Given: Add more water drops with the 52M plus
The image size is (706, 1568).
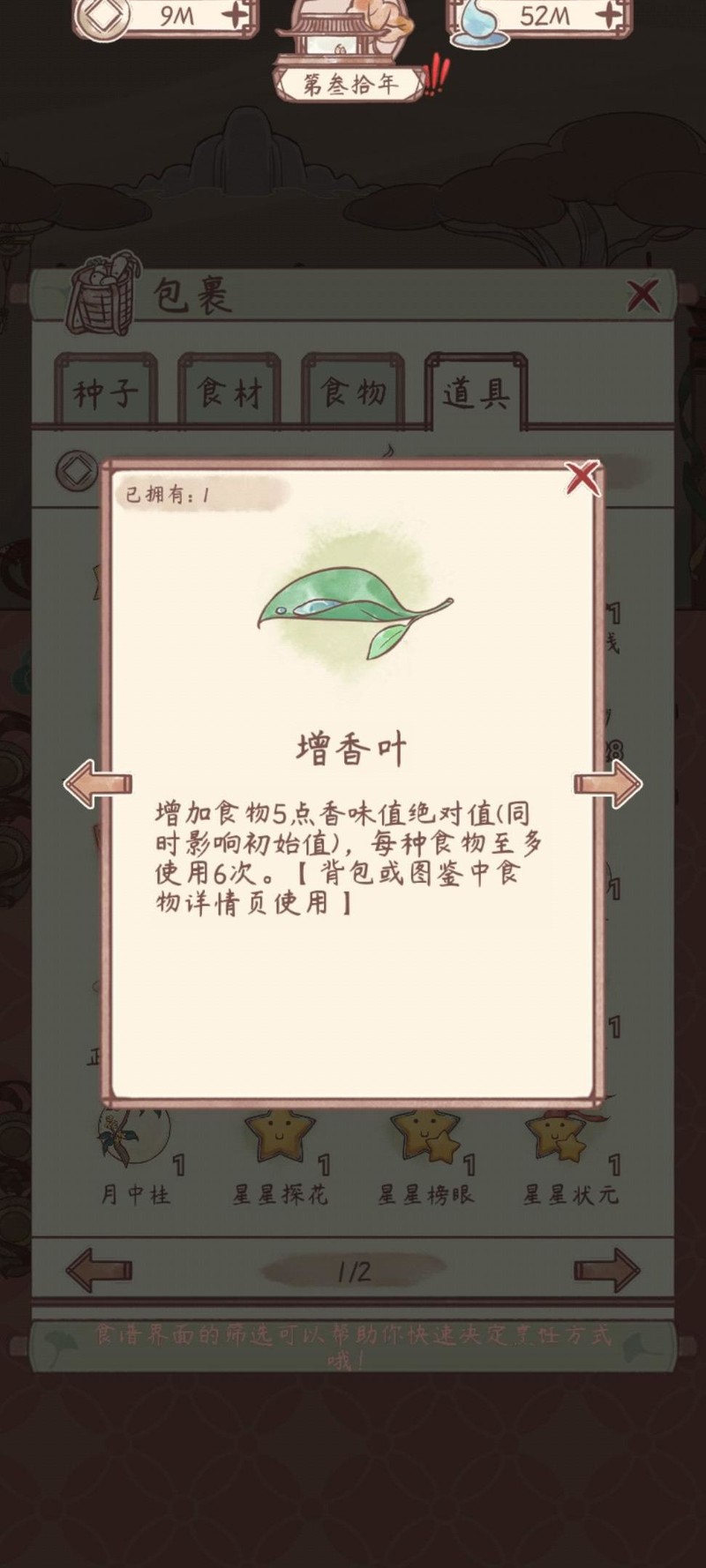Looking at the screenshot, I should [609, 15].
